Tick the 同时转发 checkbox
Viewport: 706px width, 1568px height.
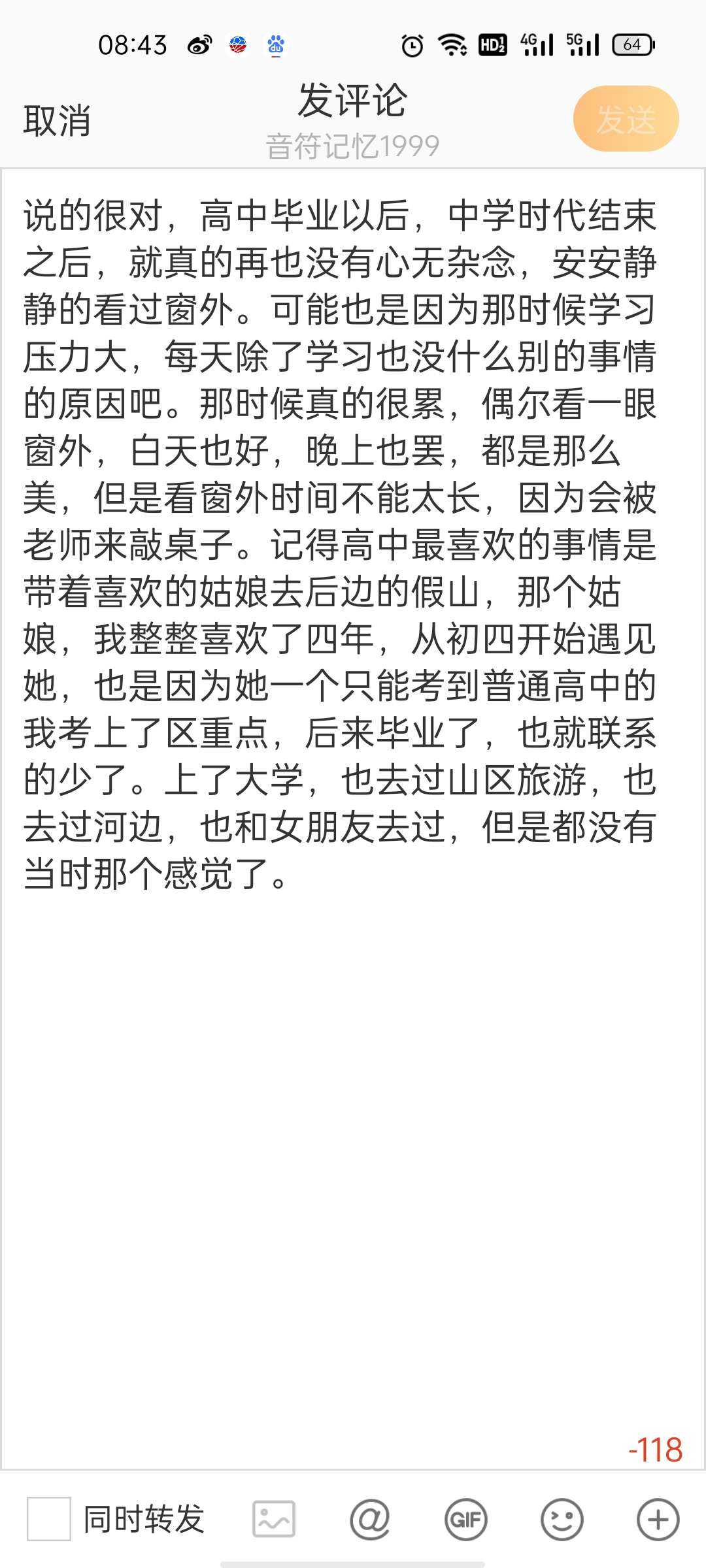click(x=49, y=1519)
